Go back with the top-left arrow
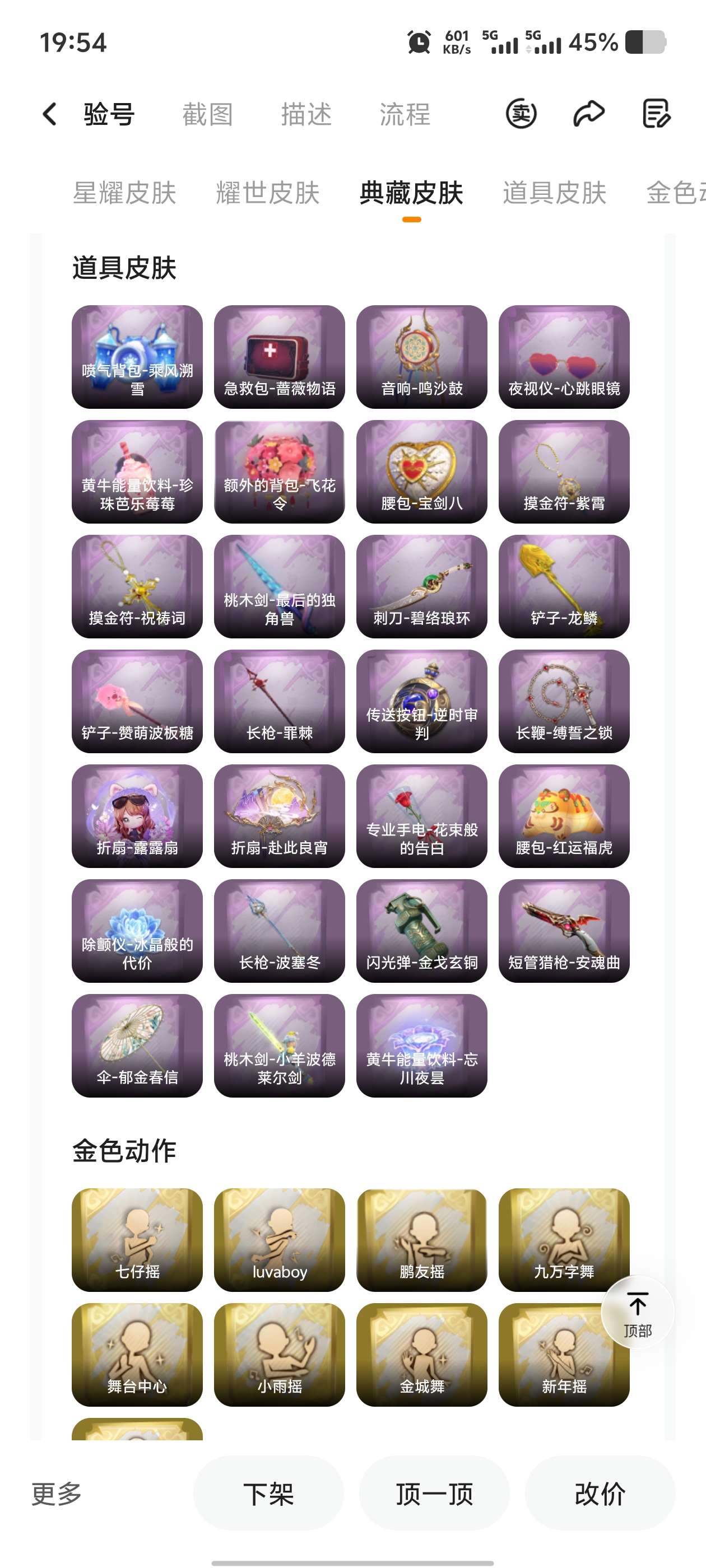 [x=50, y=114]
